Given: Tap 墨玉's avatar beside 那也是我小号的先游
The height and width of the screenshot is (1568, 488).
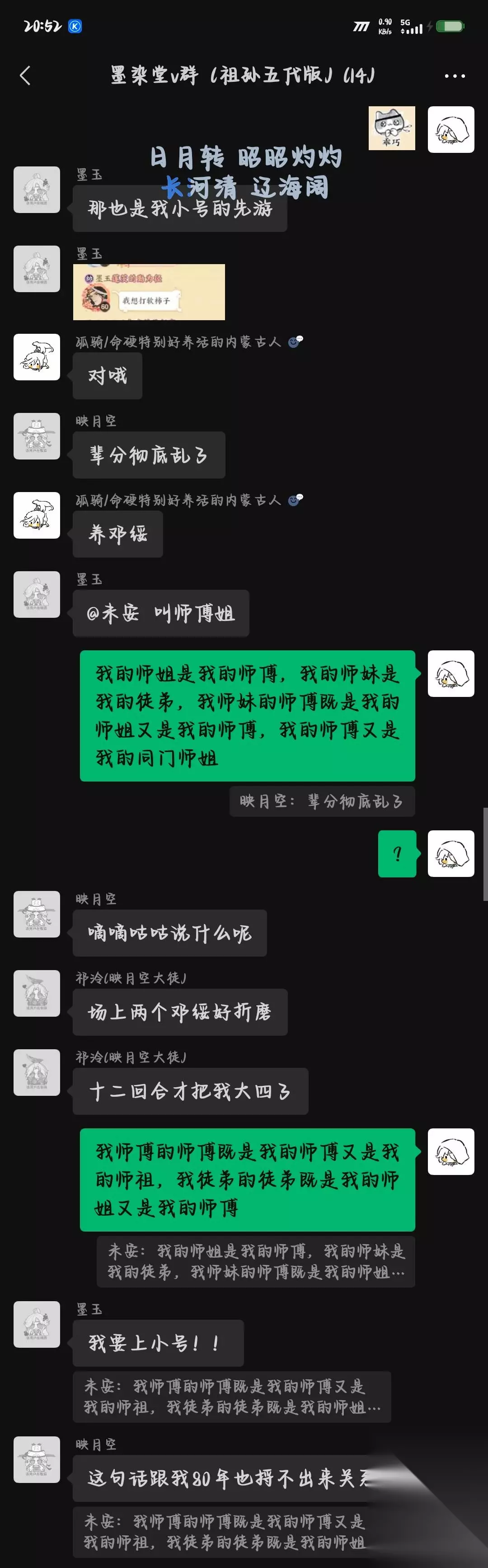Looking at the screenshot, I should 37,190.
